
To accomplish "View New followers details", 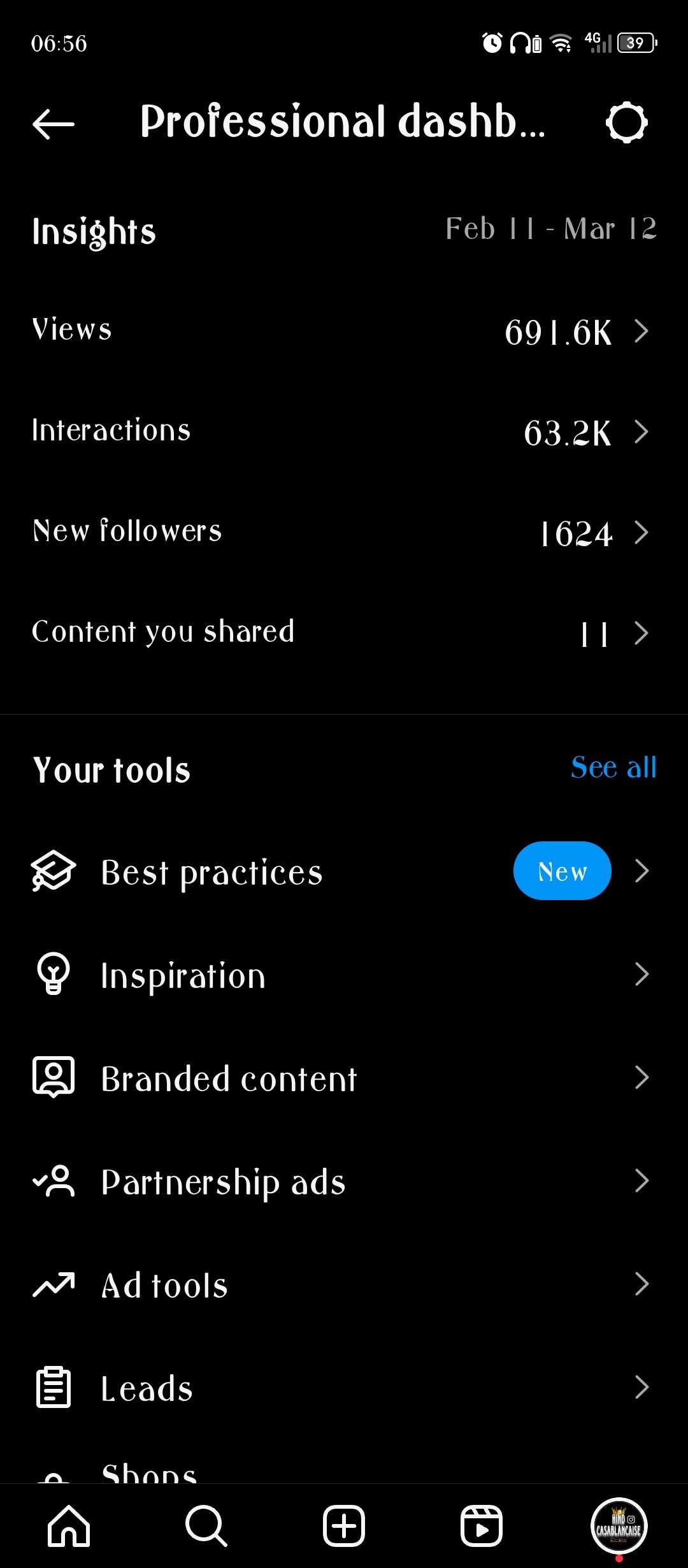I will tap(344, 532).
